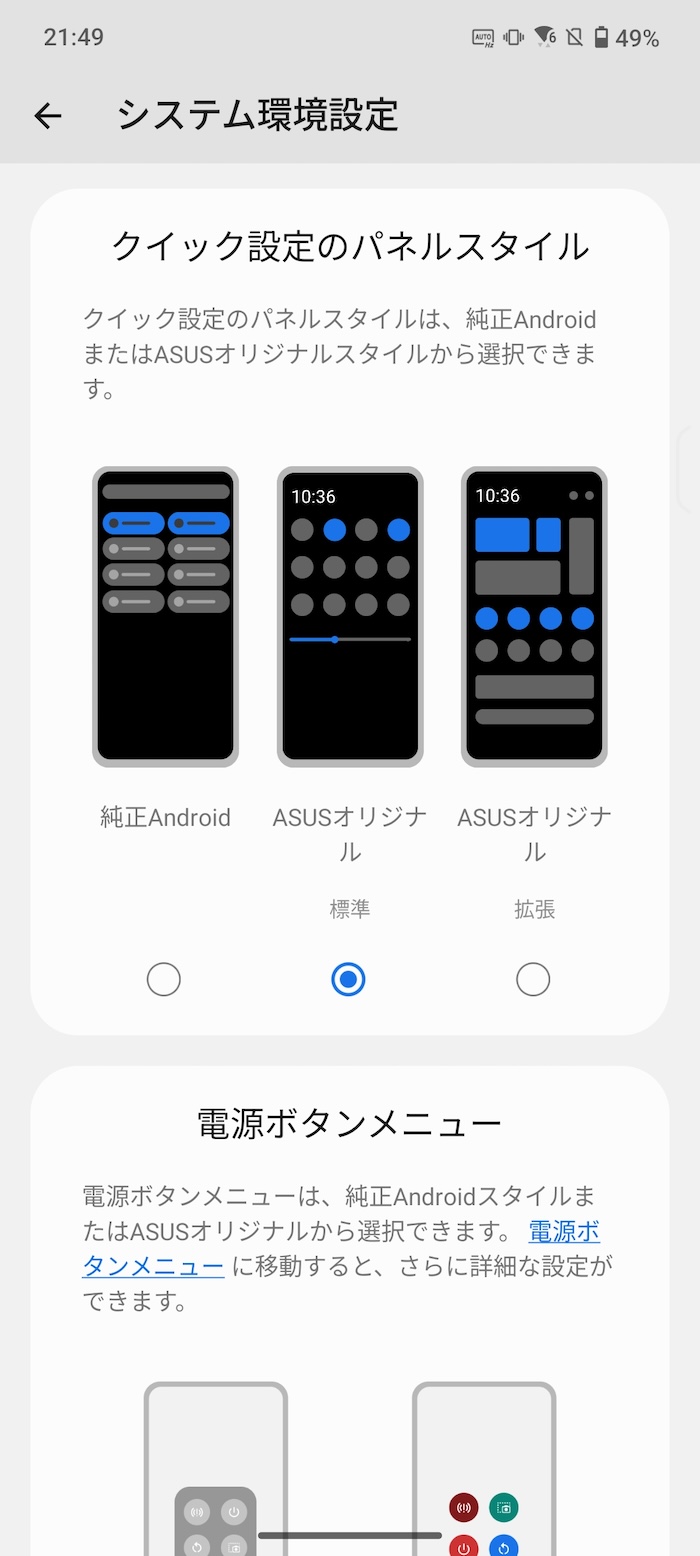Tap the ASUSオリジナル 拡張 preview image
This screenshot has height=1556, width=700.
tap(534, 617)
